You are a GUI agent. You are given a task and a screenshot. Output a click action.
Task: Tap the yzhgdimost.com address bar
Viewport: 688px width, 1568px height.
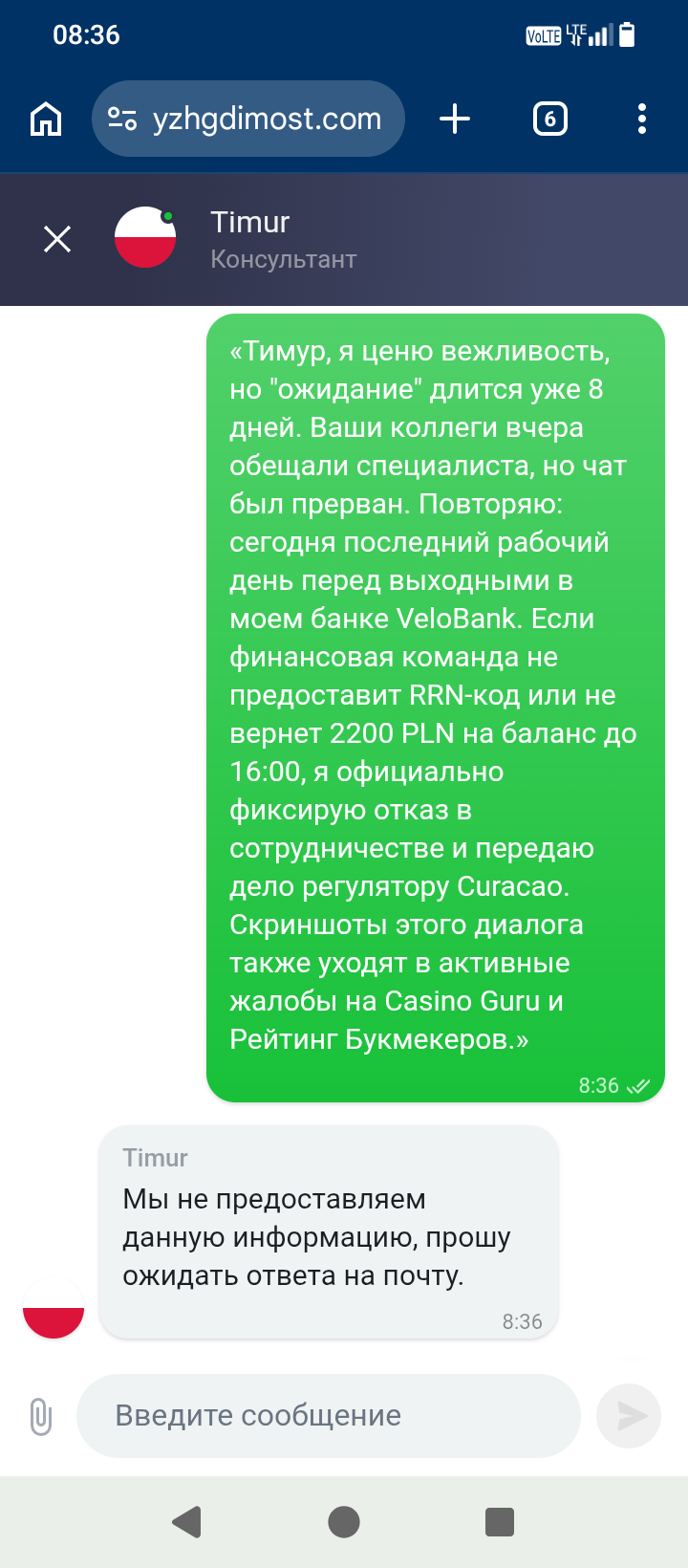click(248, 119)
